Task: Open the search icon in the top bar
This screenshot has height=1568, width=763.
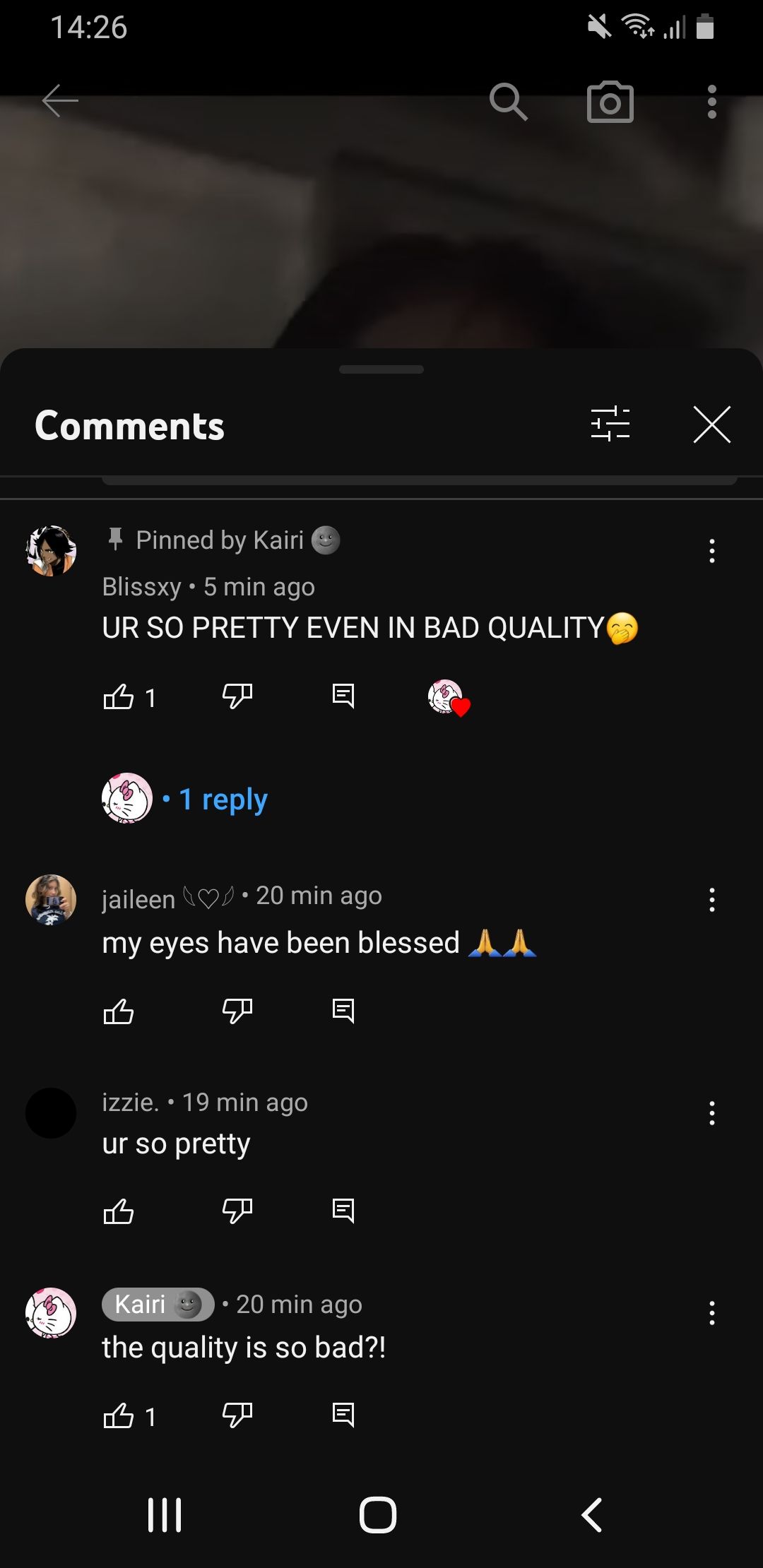Action: pos(508,102)
